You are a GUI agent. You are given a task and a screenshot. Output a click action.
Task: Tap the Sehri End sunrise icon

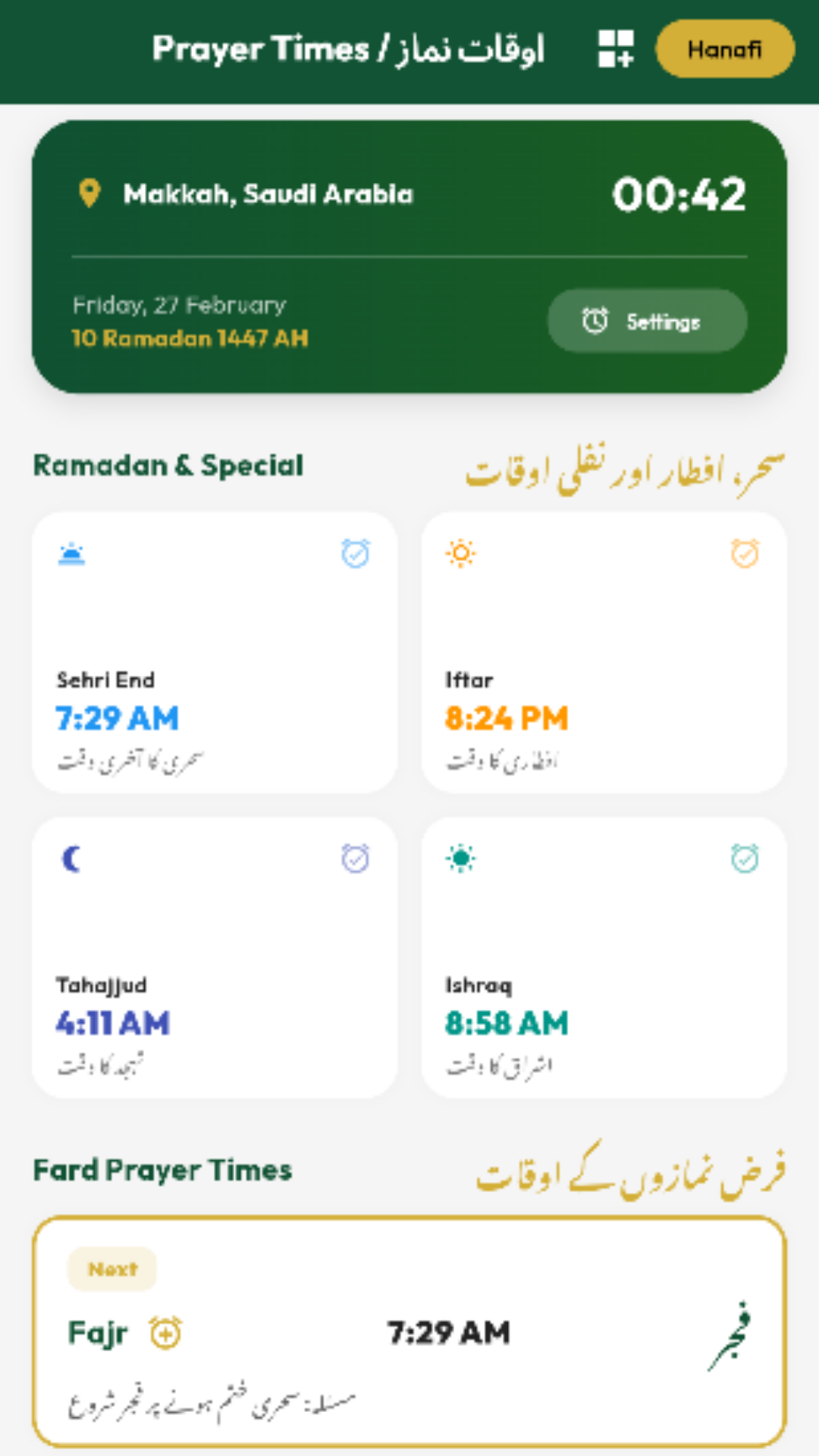(71, 554)
